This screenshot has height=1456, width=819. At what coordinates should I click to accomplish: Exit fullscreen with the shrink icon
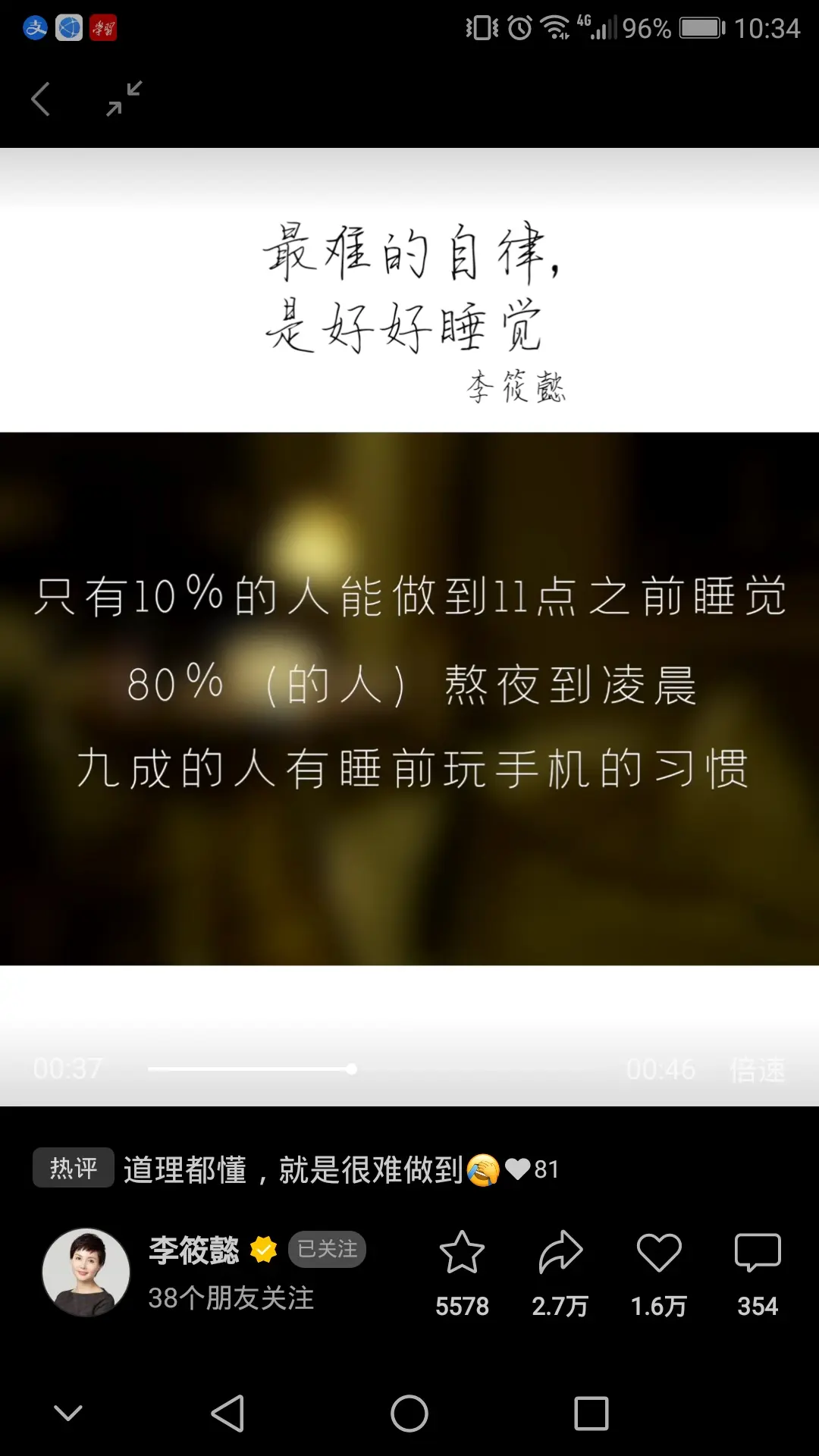[x=124, y=99]
